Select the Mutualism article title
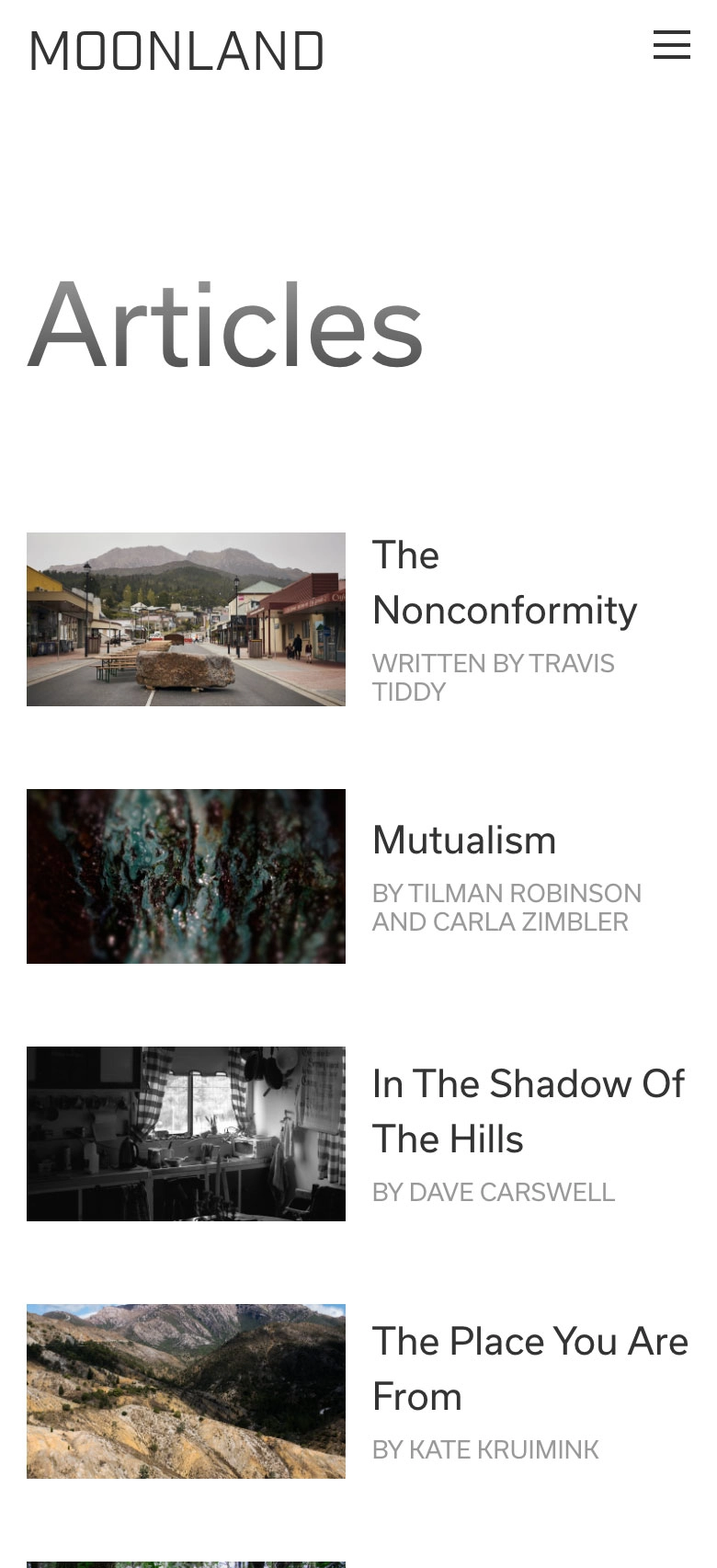717x1568 pixels. [464, 840]
